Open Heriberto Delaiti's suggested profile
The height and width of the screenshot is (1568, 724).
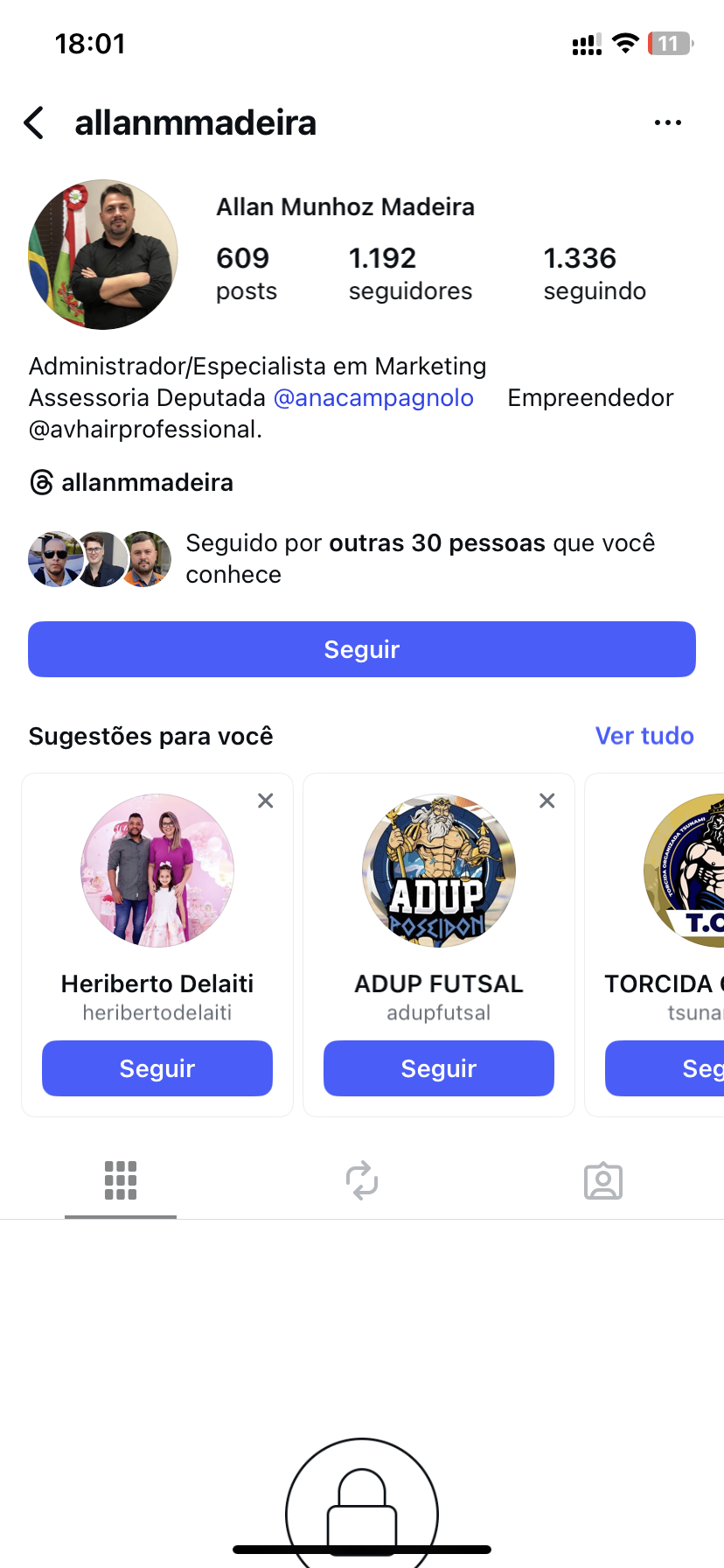click(157, 871)
